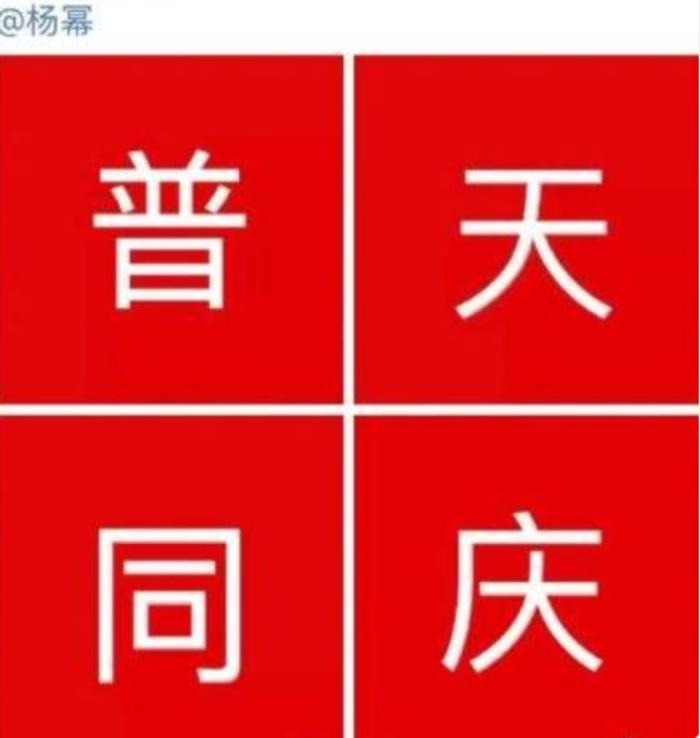Open the @杨幂 mention link
The height and width of the screenshot is (738, 700).
48,22
